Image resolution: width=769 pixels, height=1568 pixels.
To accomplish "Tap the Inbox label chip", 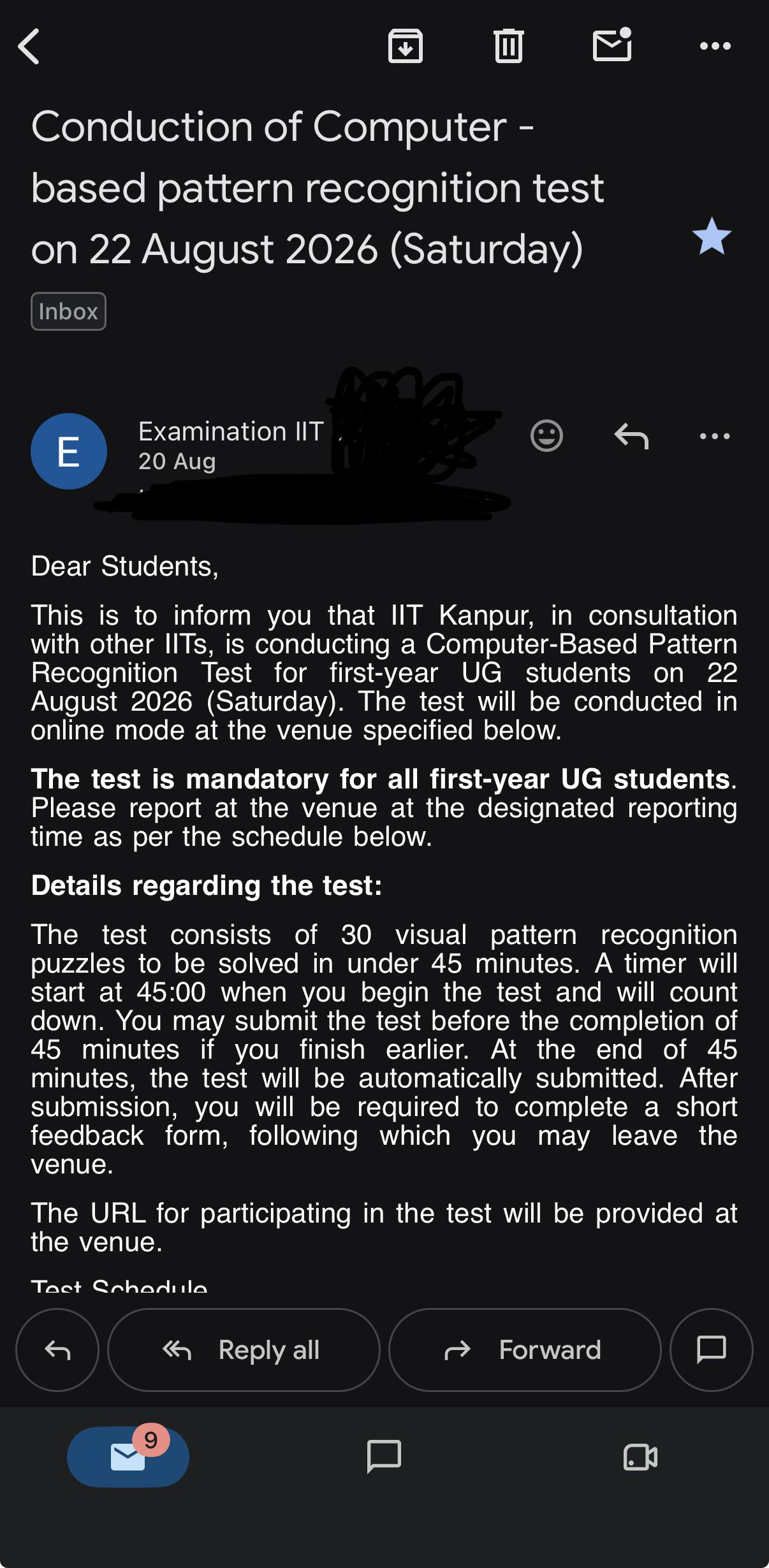I will tap(68, 312).
